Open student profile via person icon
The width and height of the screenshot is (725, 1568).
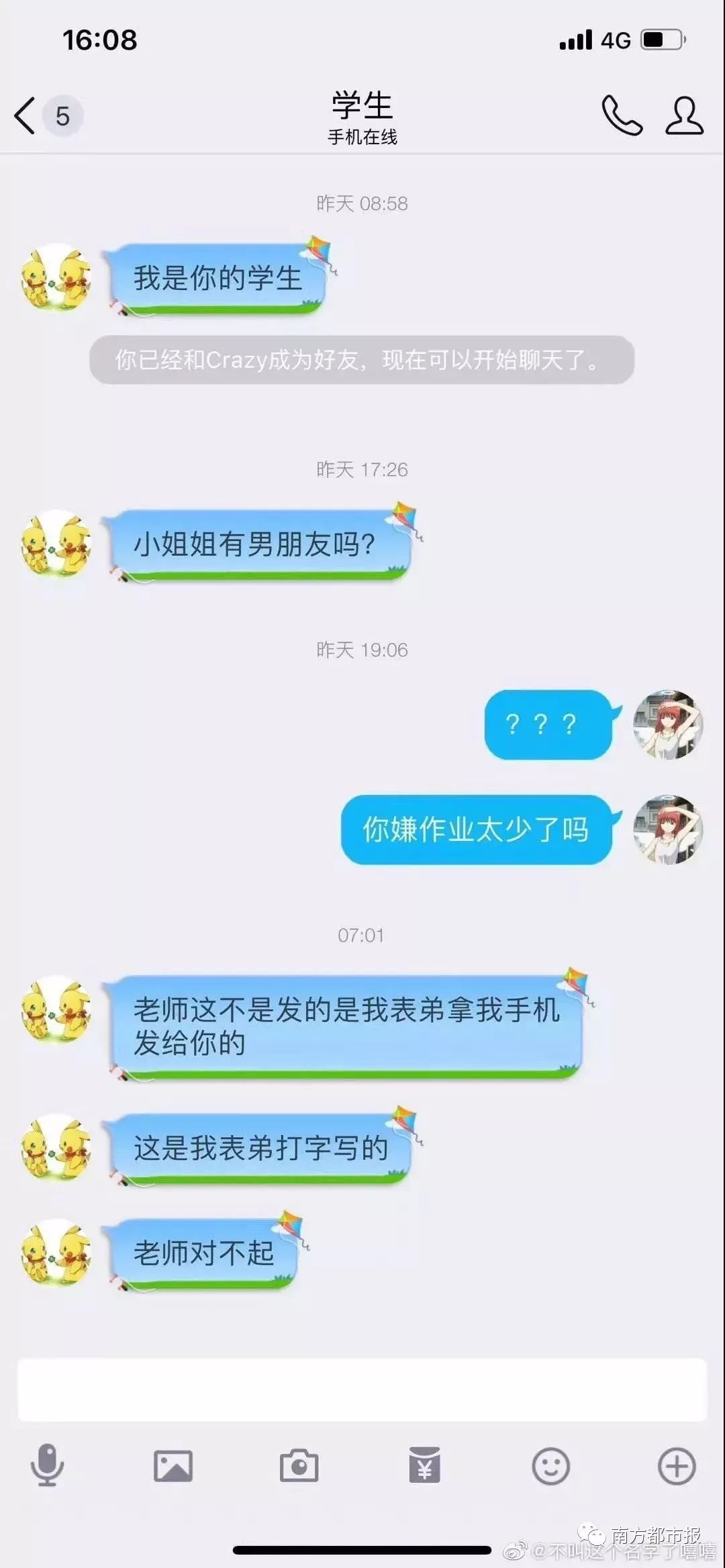683,115
